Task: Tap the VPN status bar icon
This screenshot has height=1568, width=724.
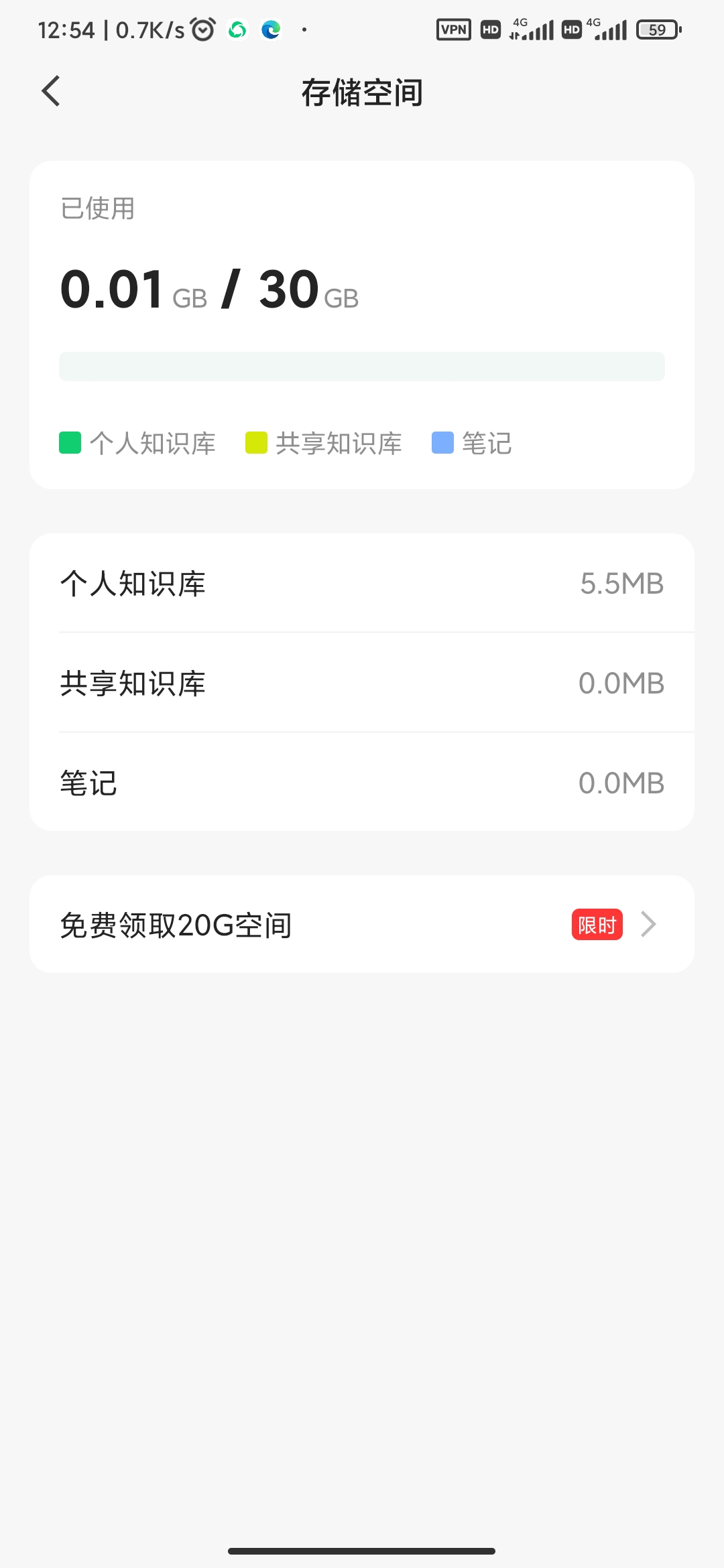Action: point(453,29)
